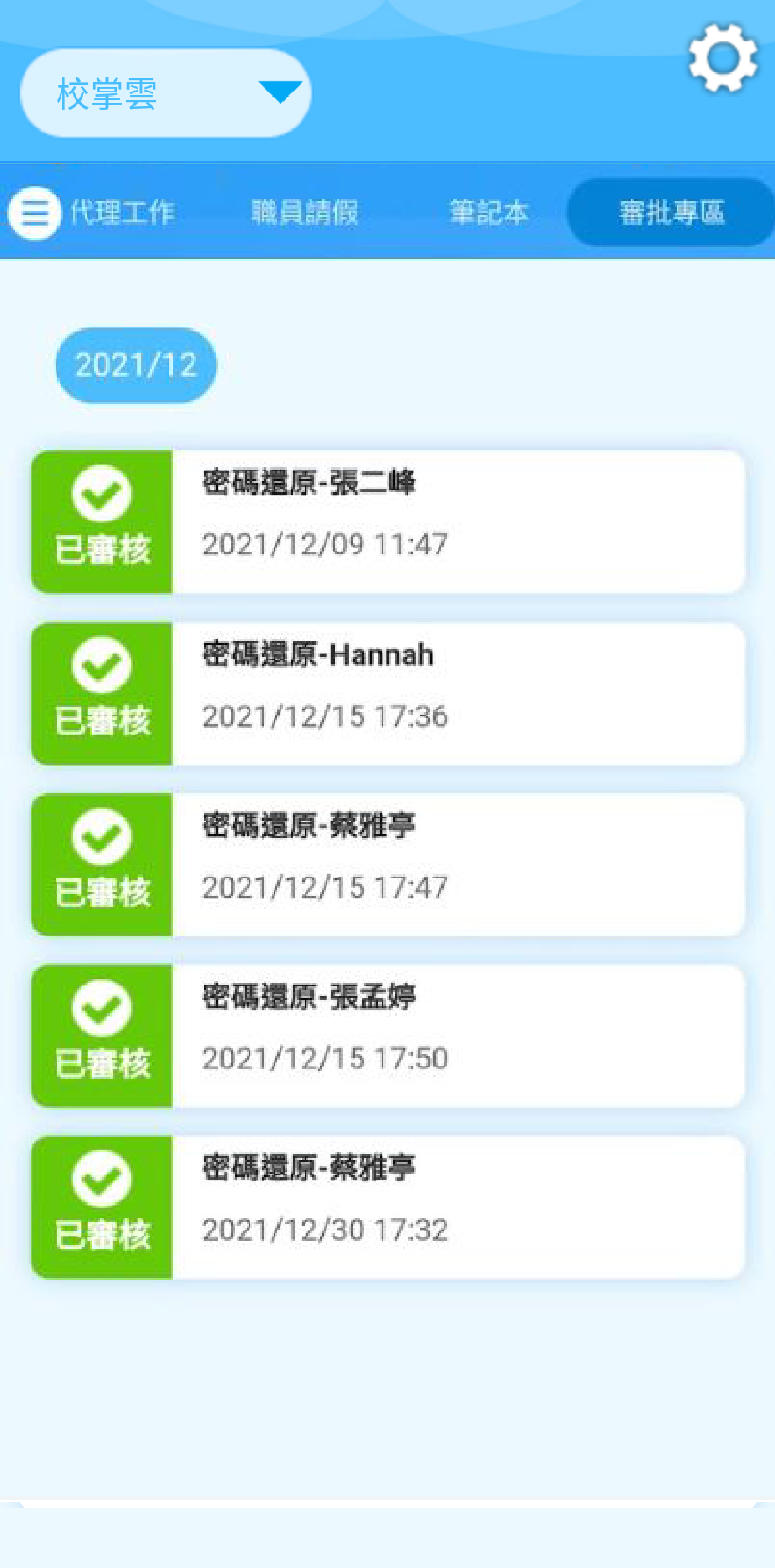Open the settings gear icon
775x1568 pixels.
(723, 58)
